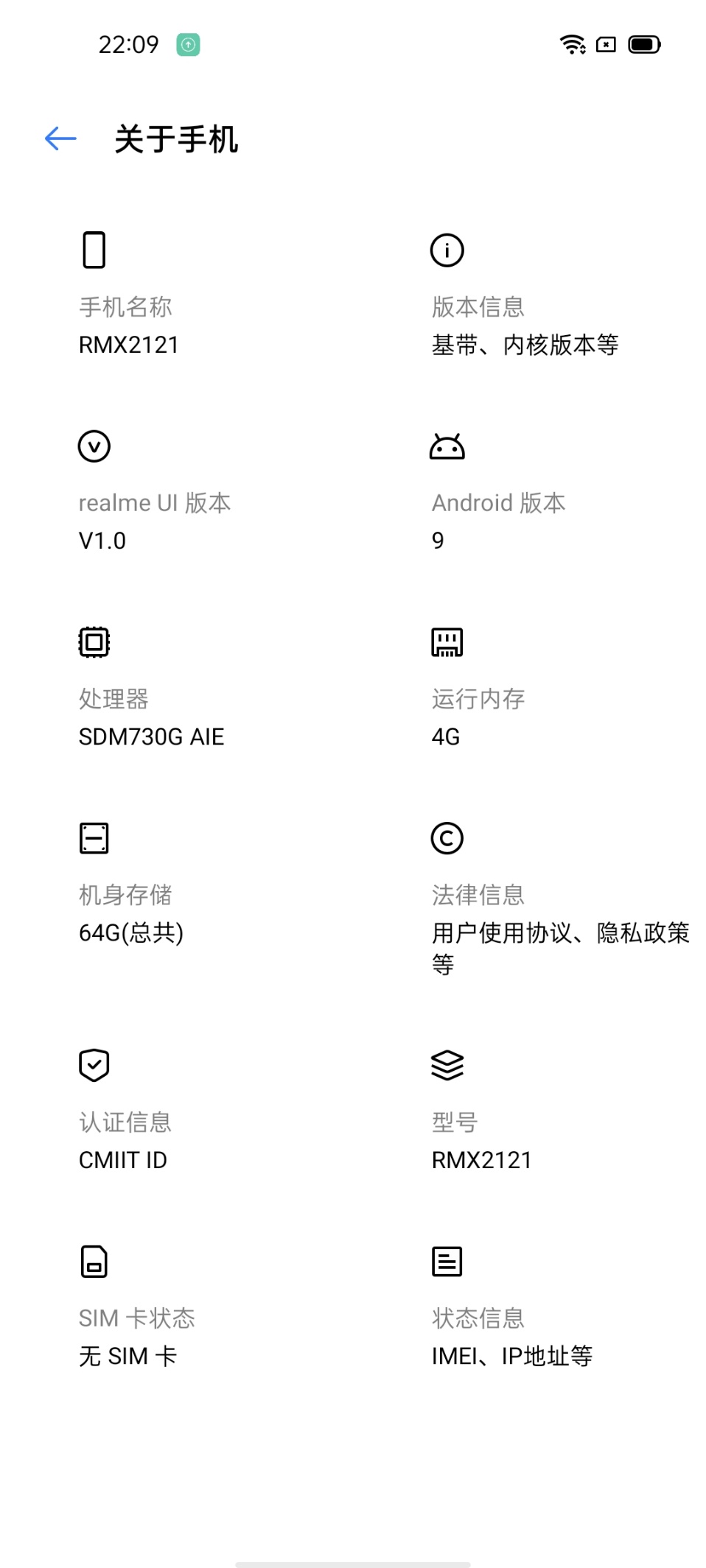706x1568 pixels.
Task: Open 版本信息 for baseband and kernel version
Action: [523, 324]
